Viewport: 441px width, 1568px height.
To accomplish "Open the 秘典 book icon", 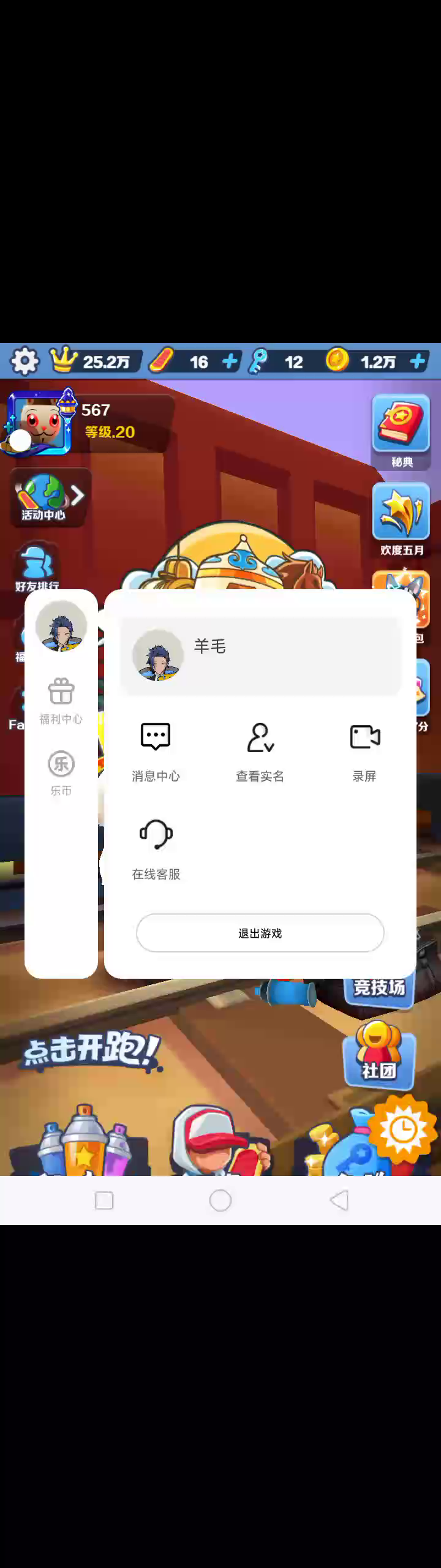I will click(401, 430).
